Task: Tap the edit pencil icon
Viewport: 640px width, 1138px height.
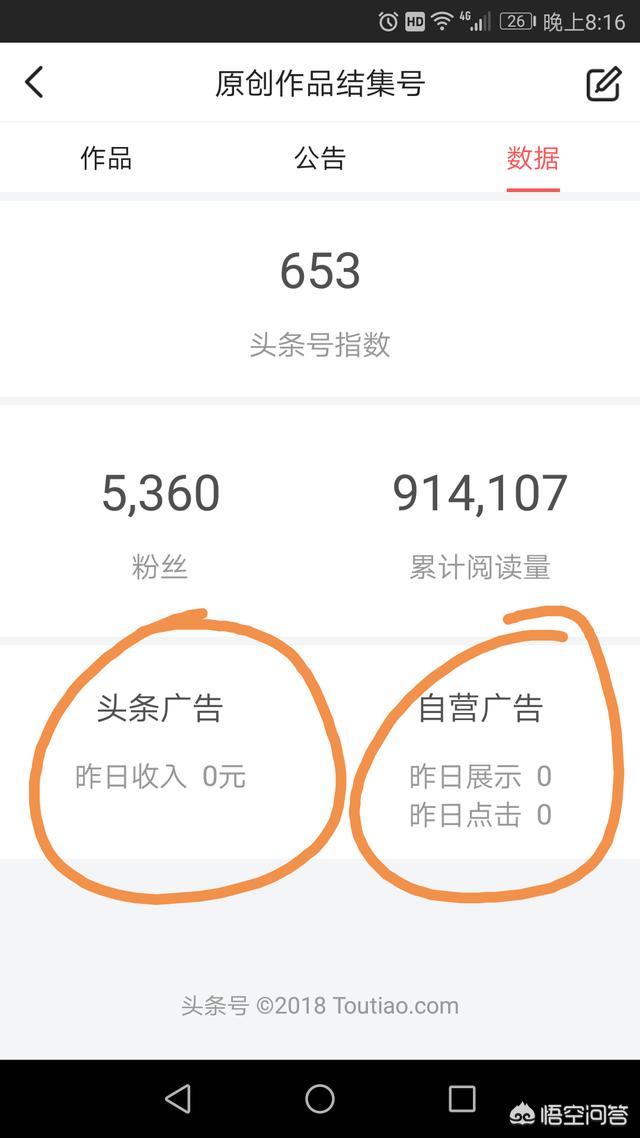Action: pyautogui.click(x=603, y=83)
